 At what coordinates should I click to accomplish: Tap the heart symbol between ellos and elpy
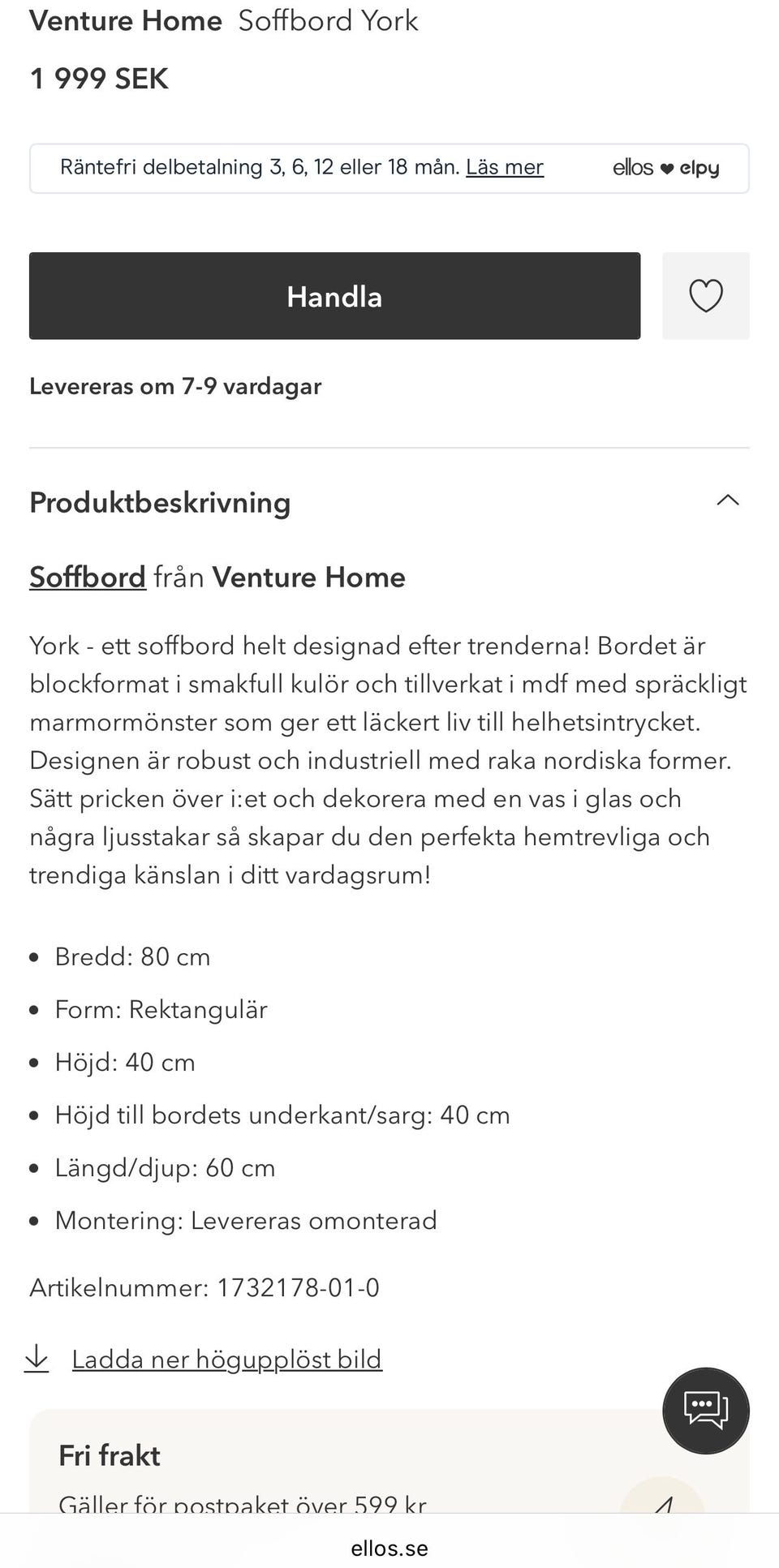tap(665, 167)
